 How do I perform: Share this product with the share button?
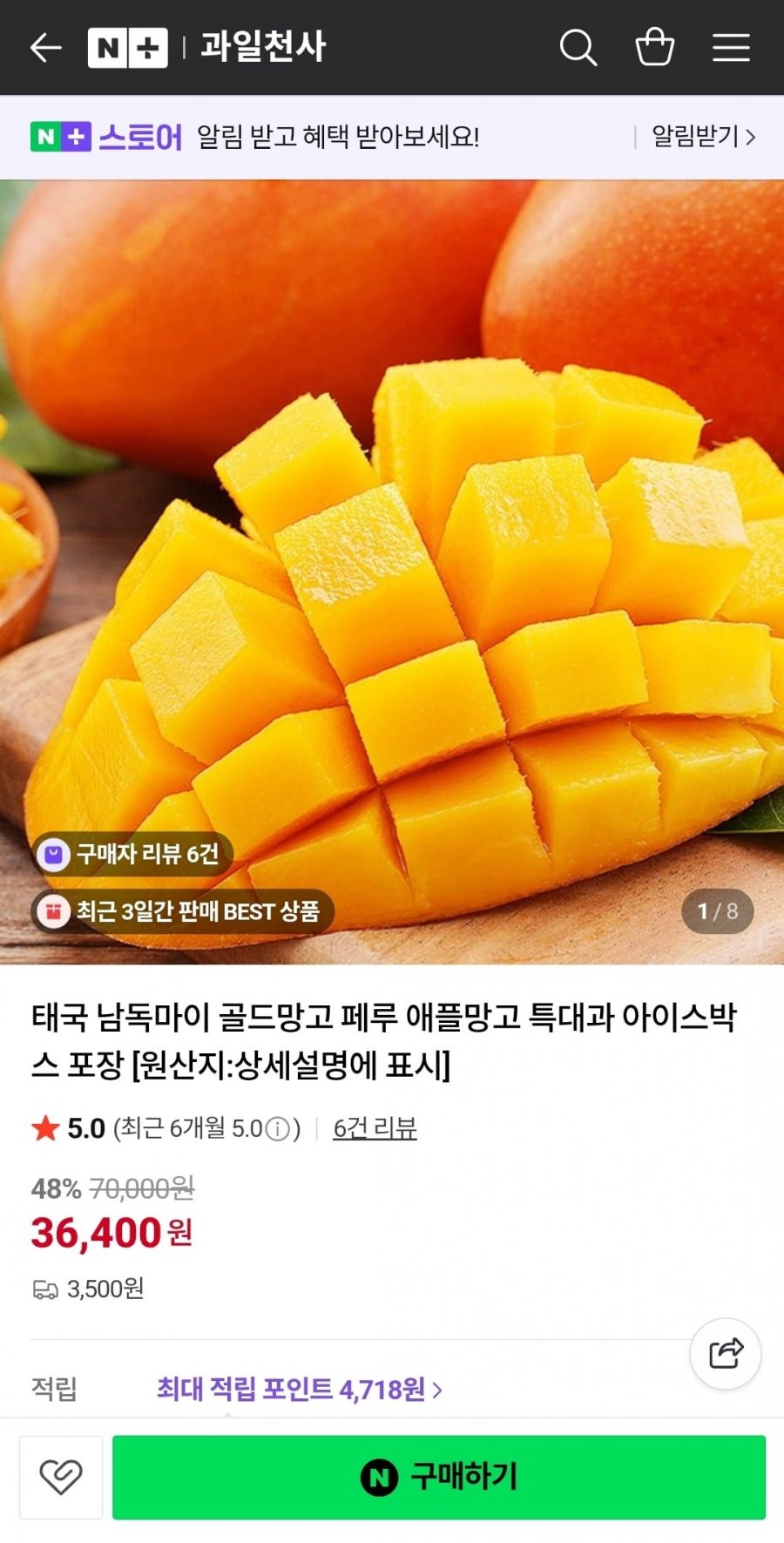[726, 1353]
